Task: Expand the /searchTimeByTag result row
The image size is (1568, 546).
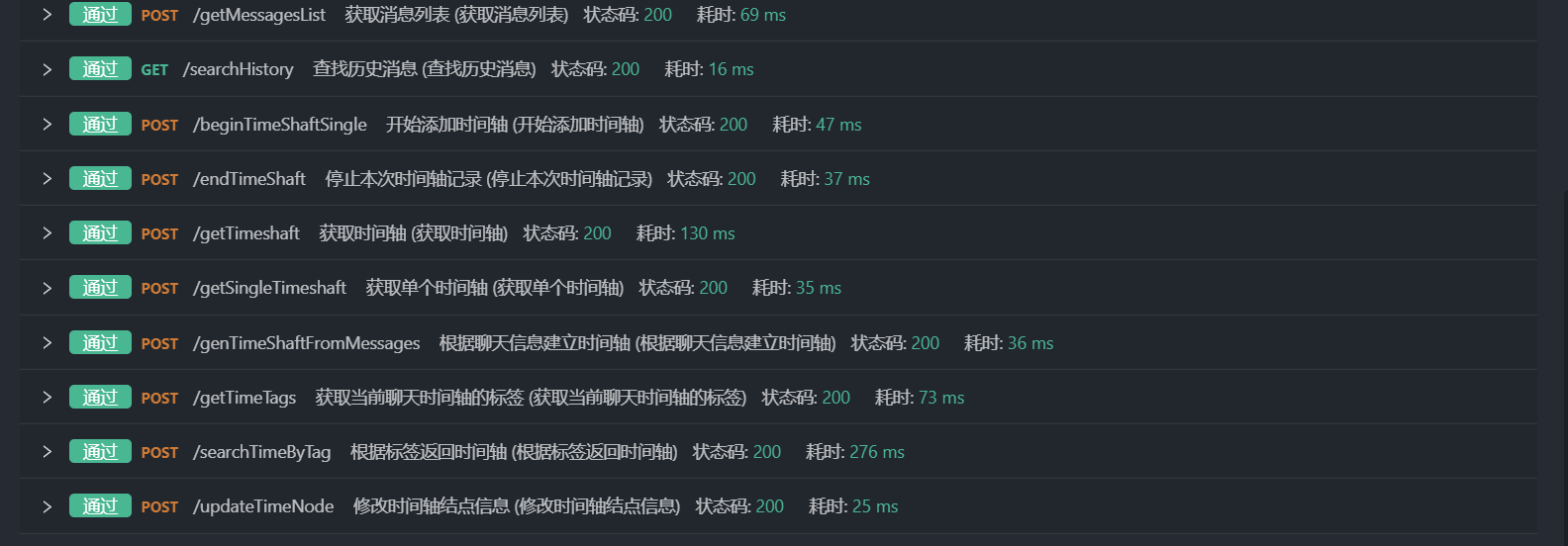Action: (x=47, y=452)
